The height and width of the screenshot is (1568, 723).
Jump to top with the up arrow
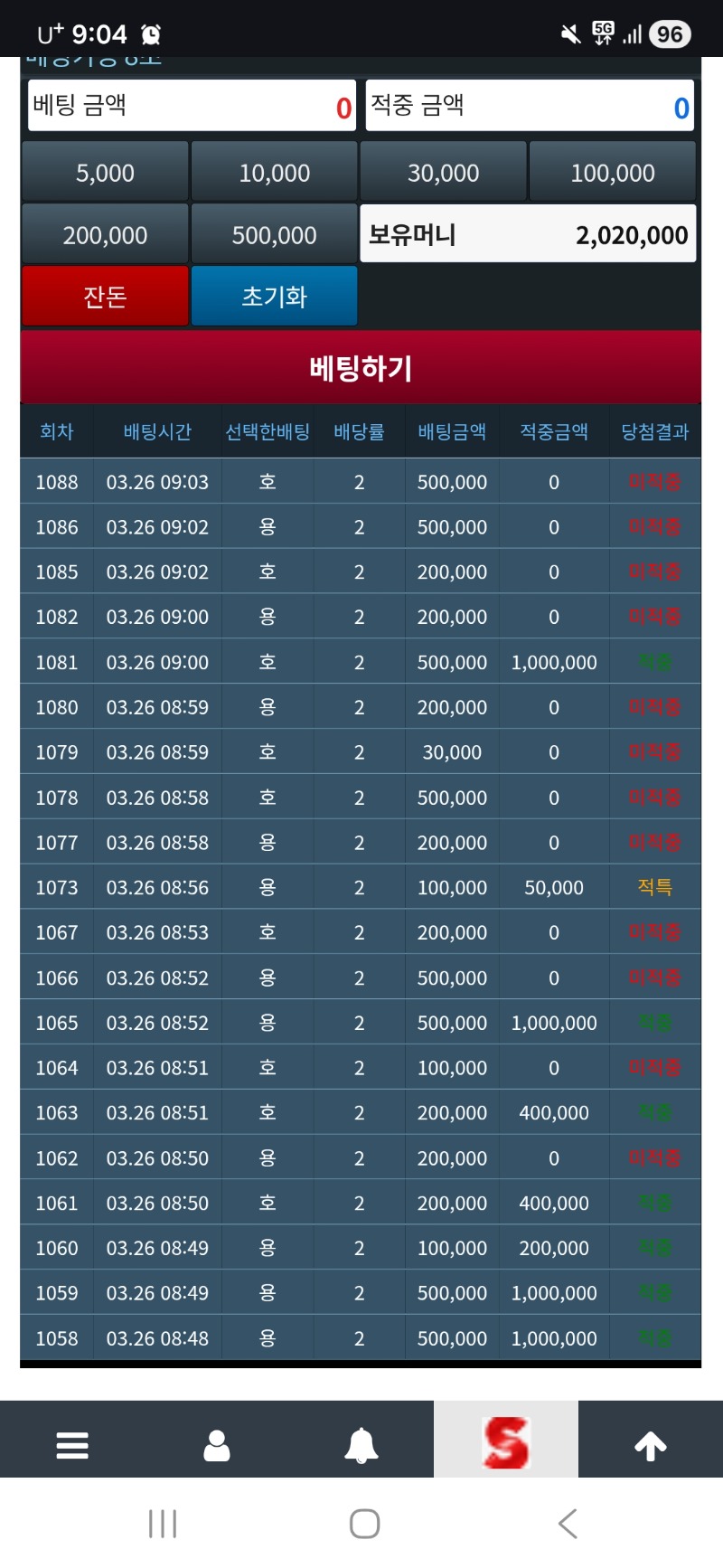651,1445
